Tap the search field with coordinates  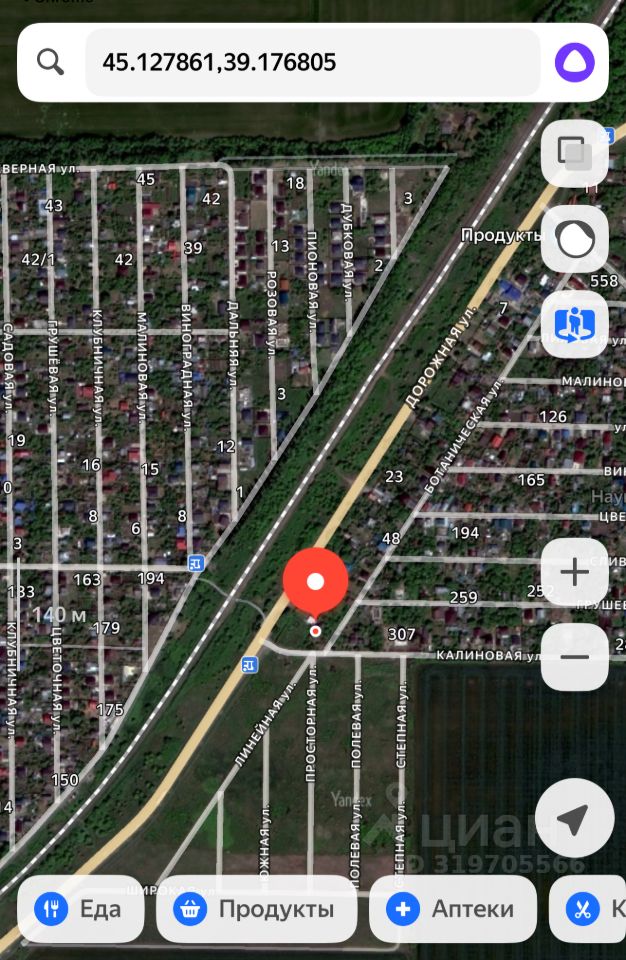(x=312, y=62)
